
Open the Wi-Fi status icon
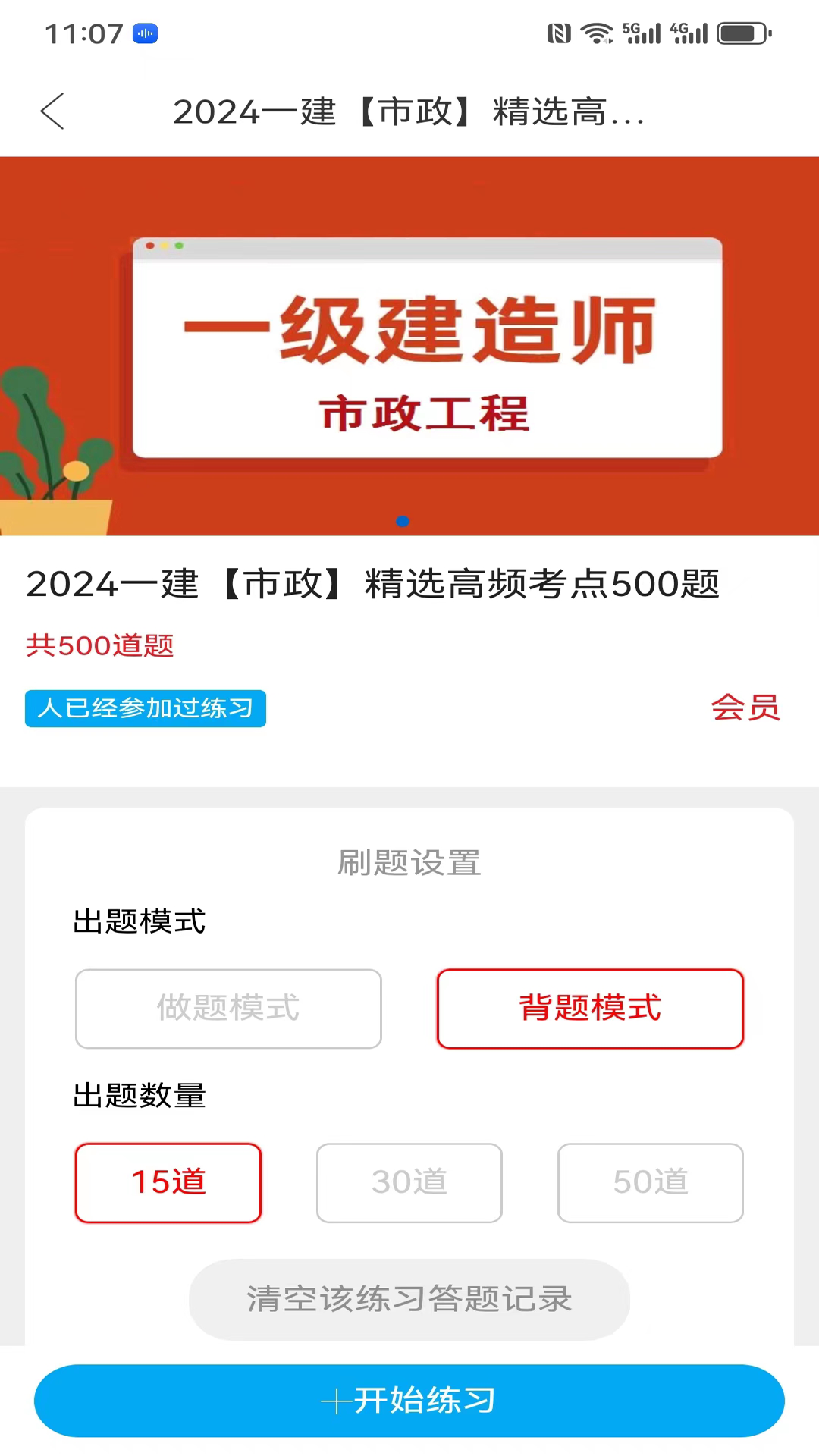pyautogui.click(x=598, y=33)
